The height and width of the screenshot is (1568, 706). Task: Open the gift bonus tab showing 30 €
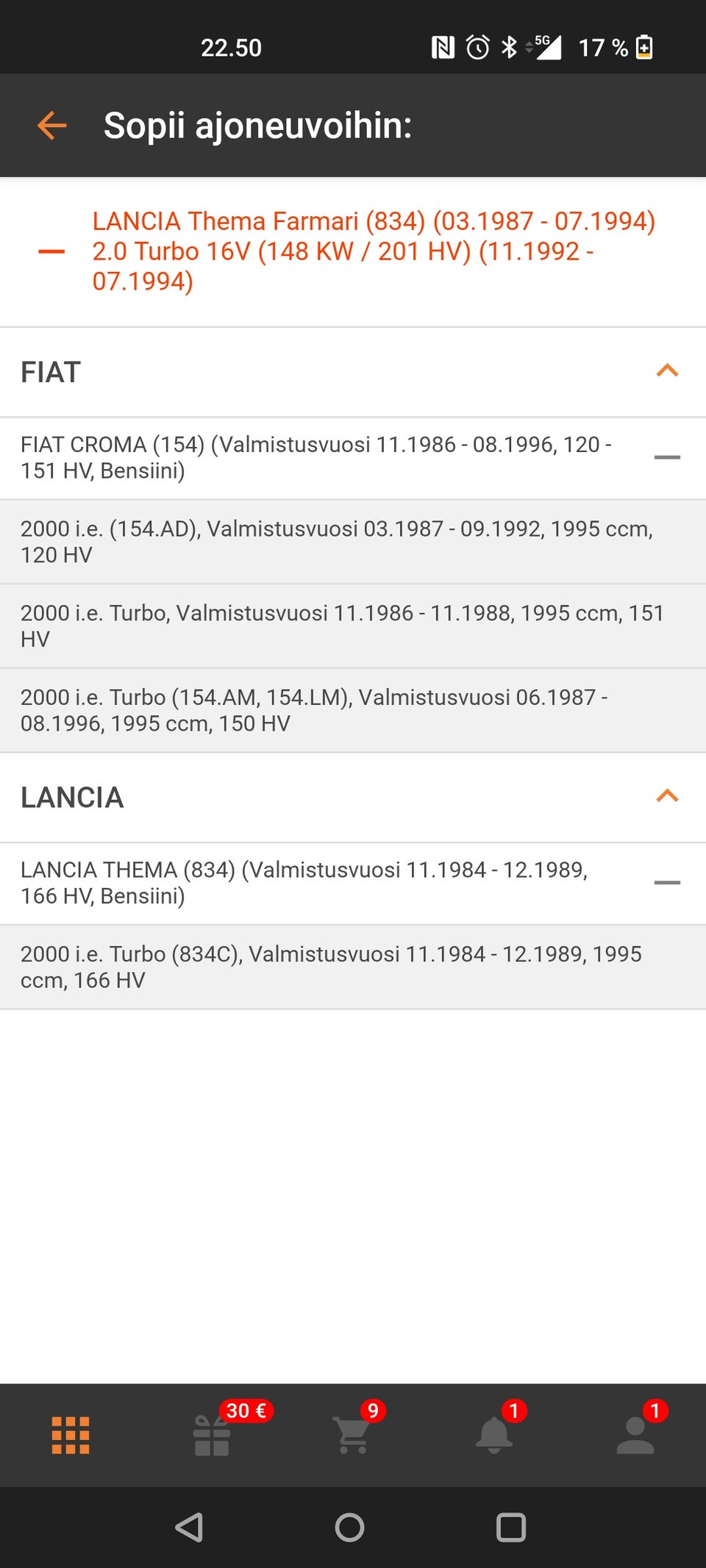tap(212, 1435)
